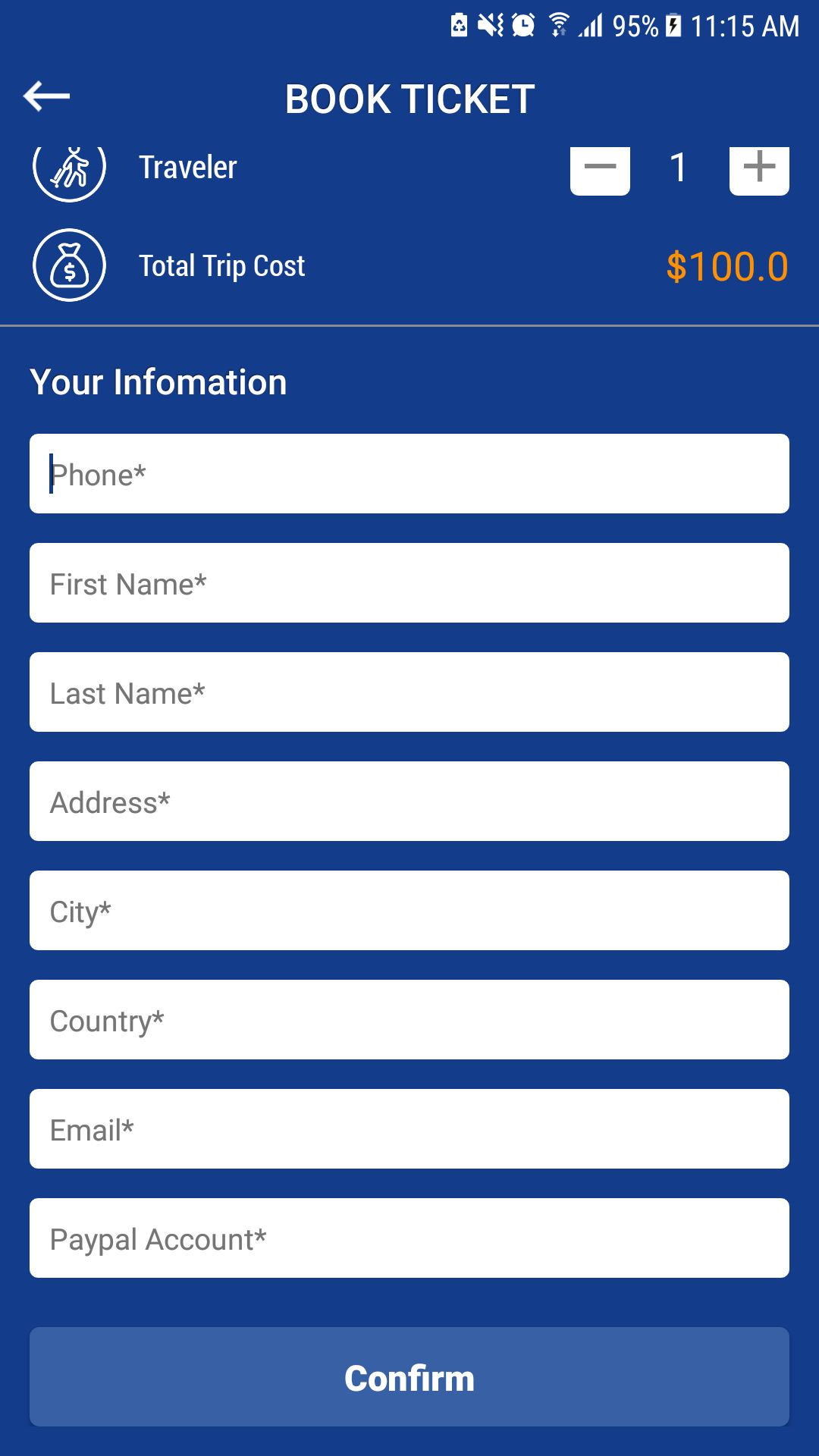
Task: Tap the Email field
Action: click(x=409, y=1129)
